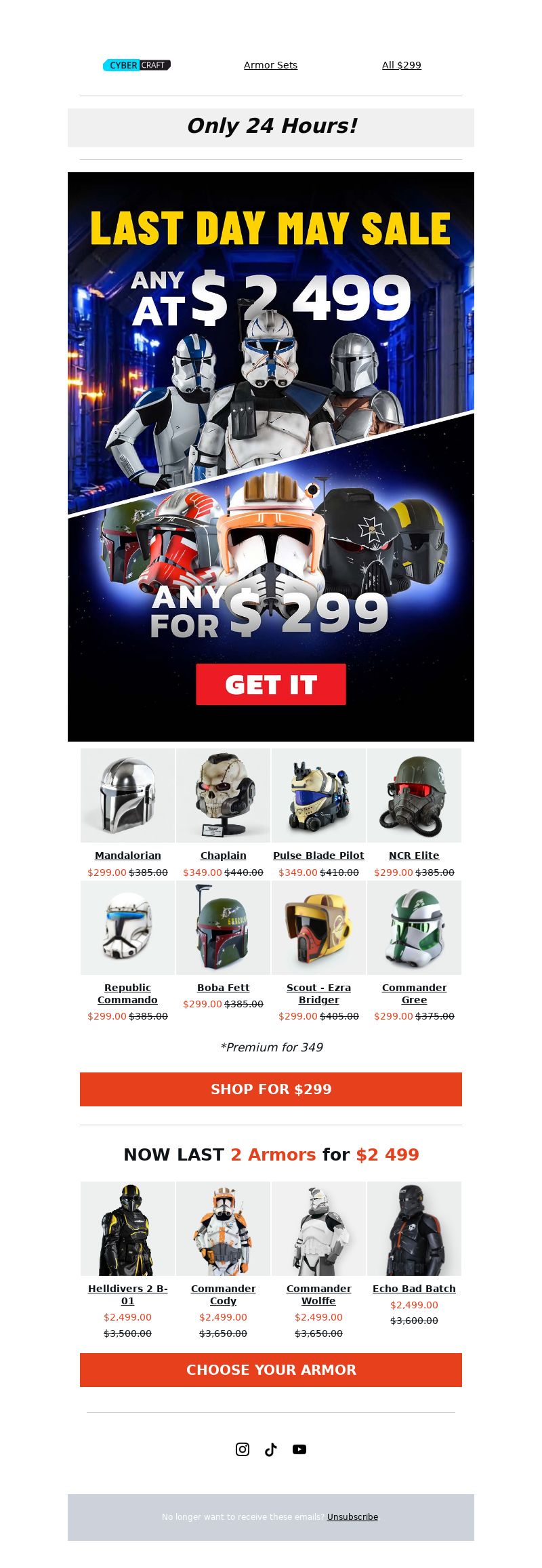This screenshot has width=542, height=1568.
Task: Open Pulse Blade Pilot helmet
Action: pos(318,856)
